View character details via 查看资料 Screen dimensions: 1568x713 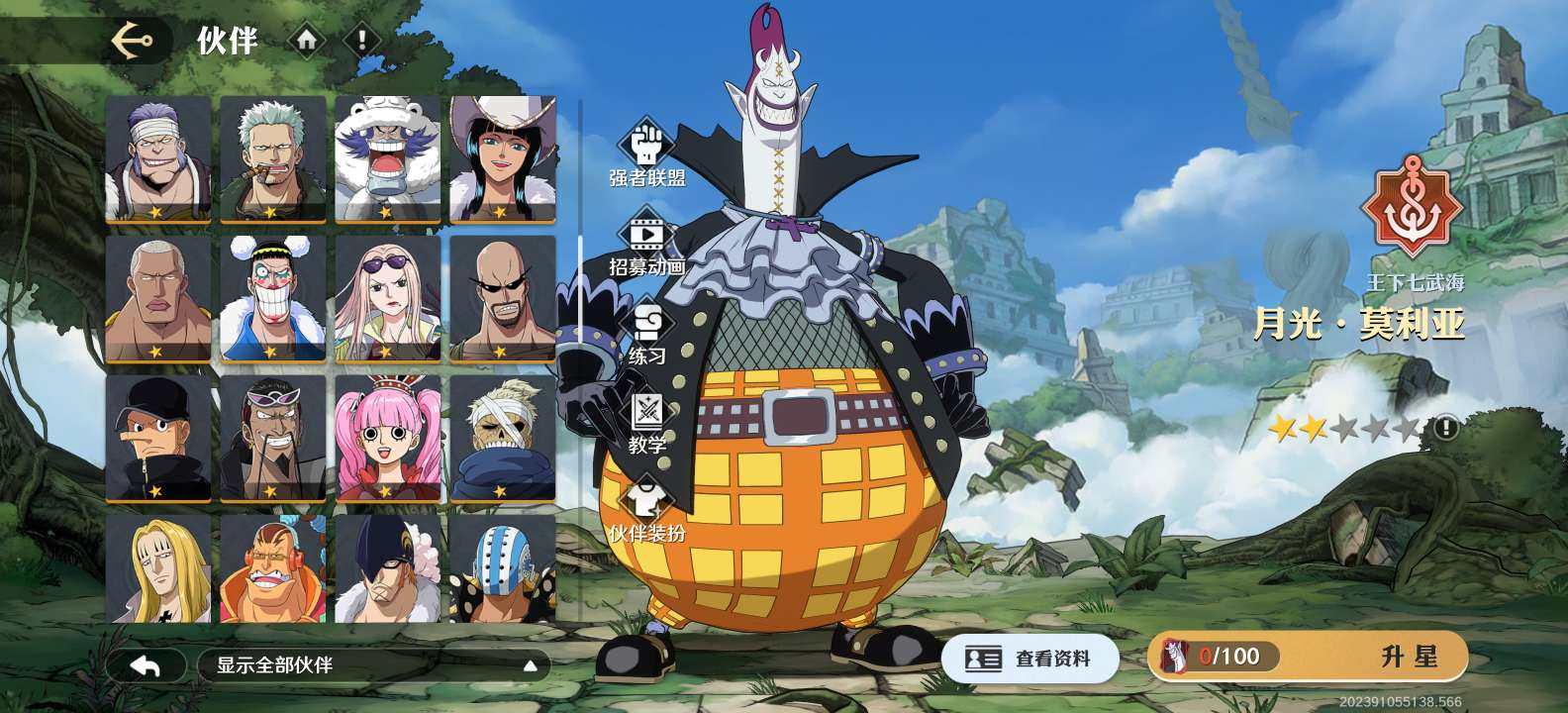click(1029, 659)
